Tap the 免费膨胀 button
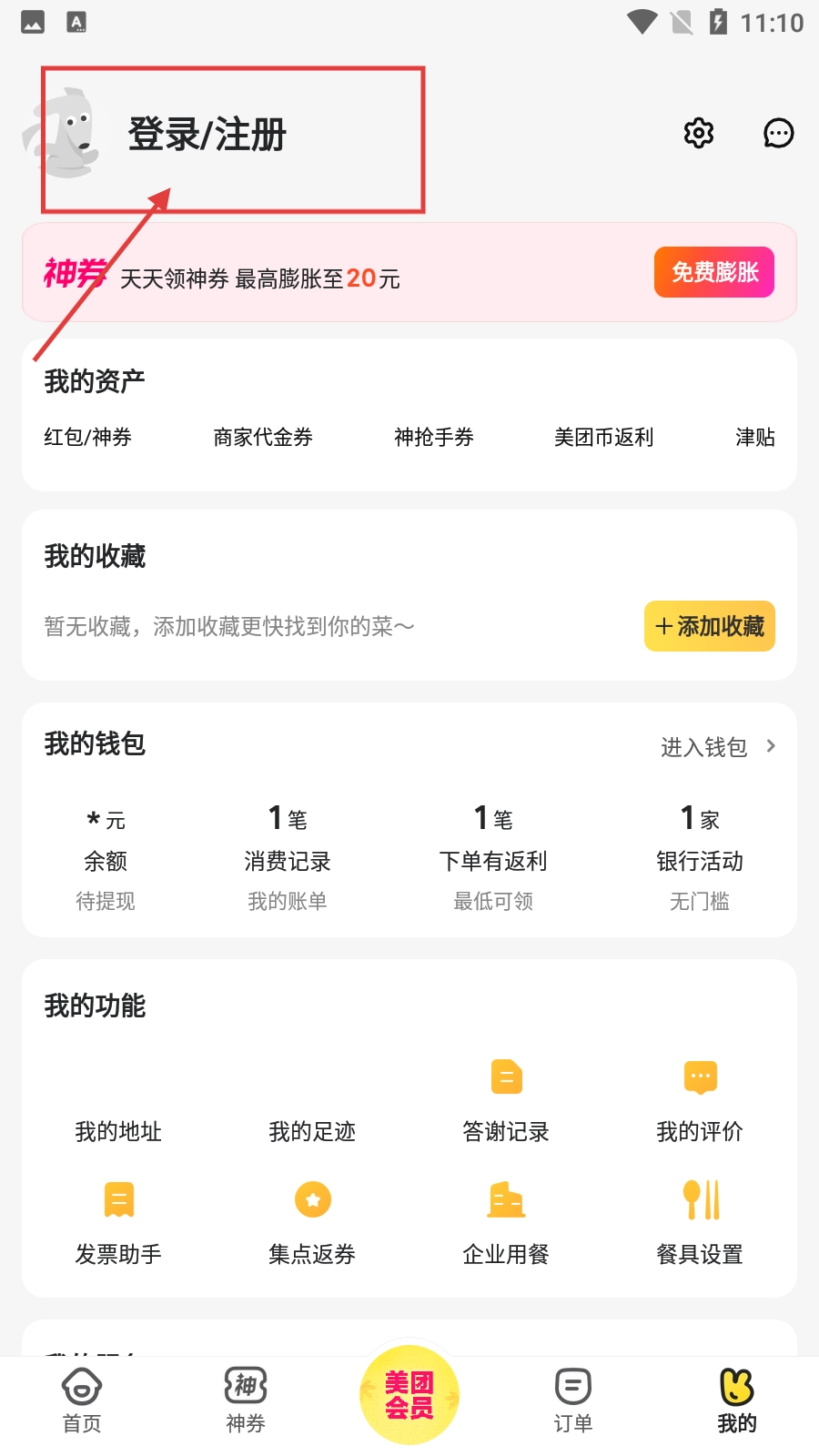Screen dimensions: 819x1456 point(714,272)
